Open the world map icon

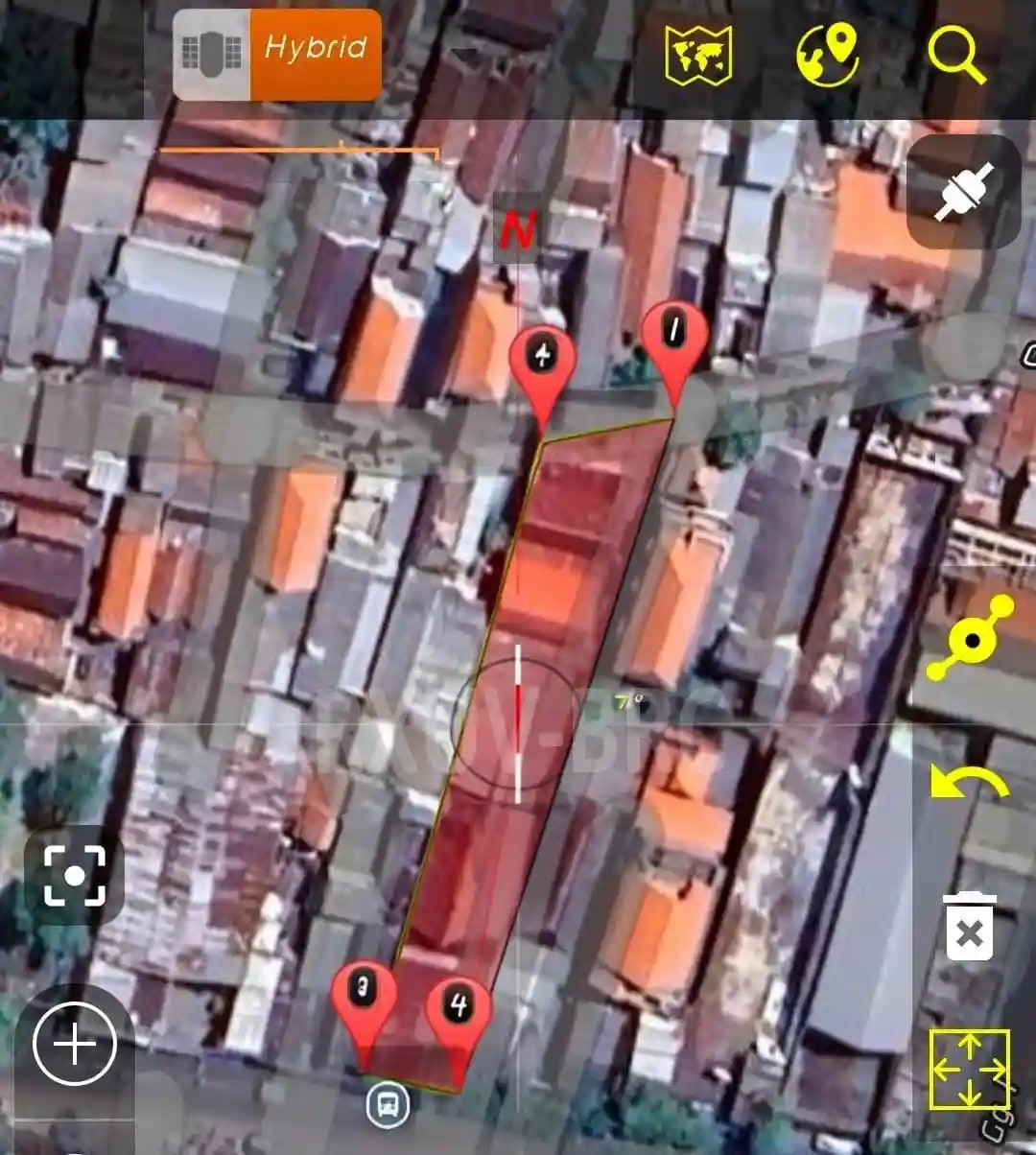698,54
